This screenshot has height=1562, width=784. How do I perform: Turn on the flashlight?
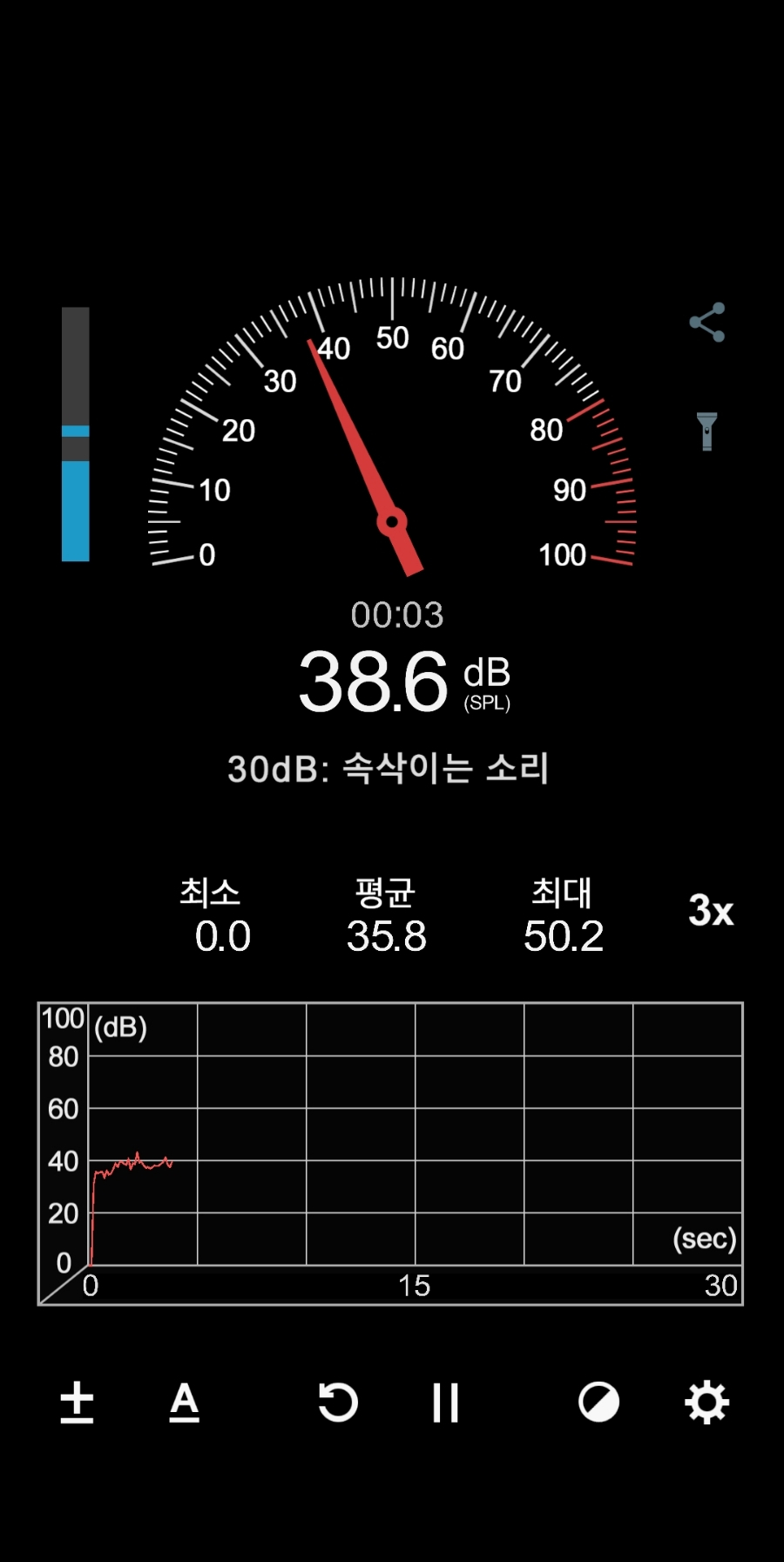click(x=706, y=431)
